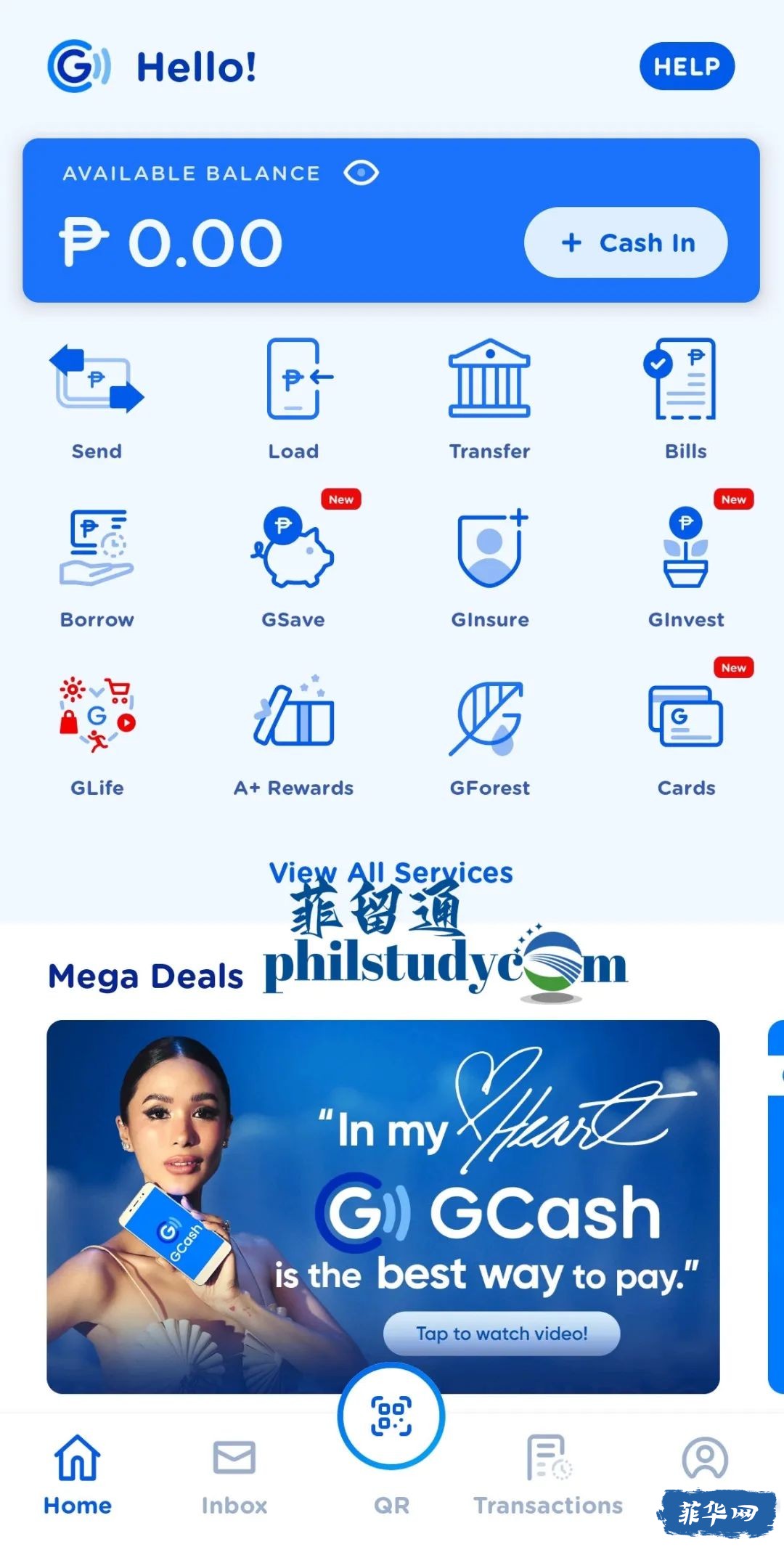Select bank Transfer

point(490,398)
